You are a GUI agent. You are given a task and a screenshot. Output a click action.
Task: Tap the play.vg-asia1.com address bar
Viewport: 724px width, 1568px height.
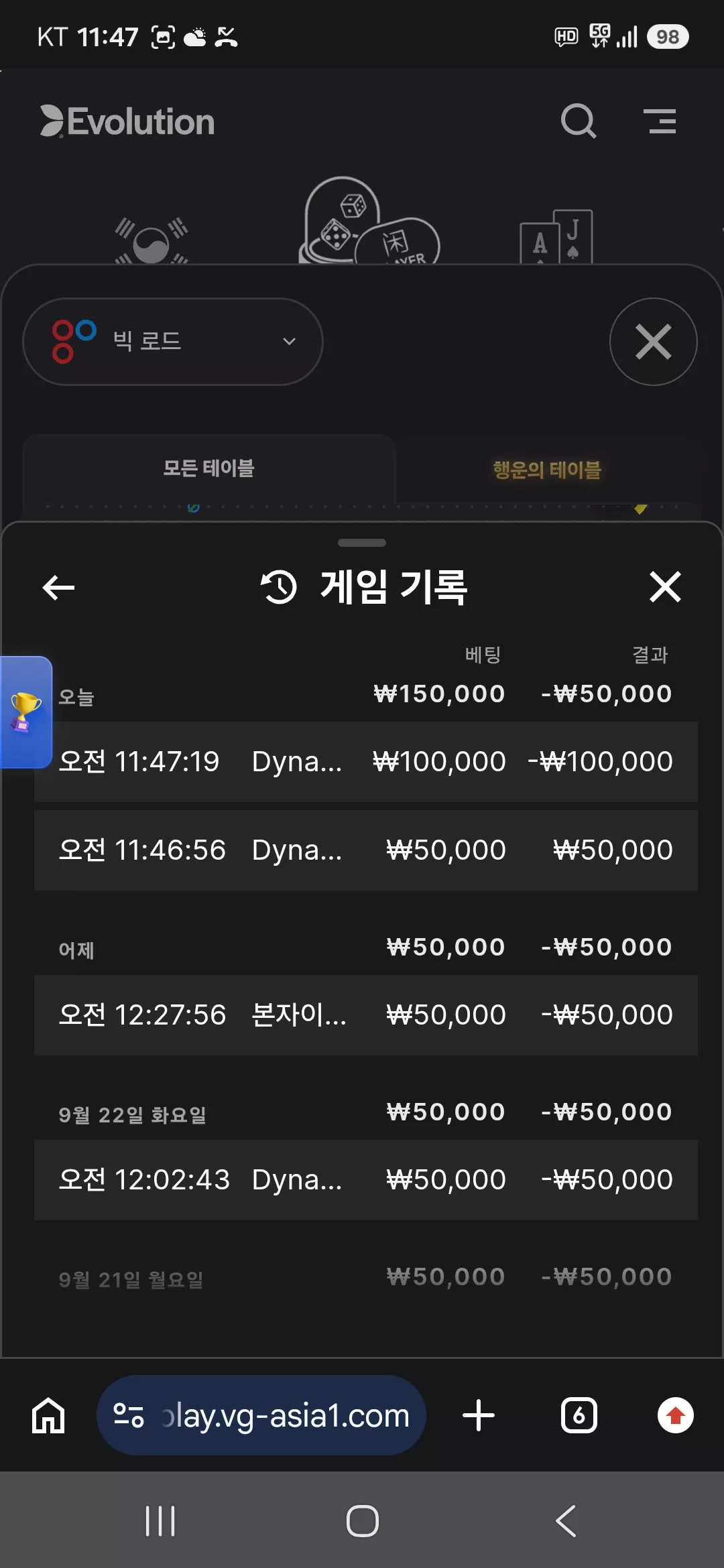click(261, 1415)
